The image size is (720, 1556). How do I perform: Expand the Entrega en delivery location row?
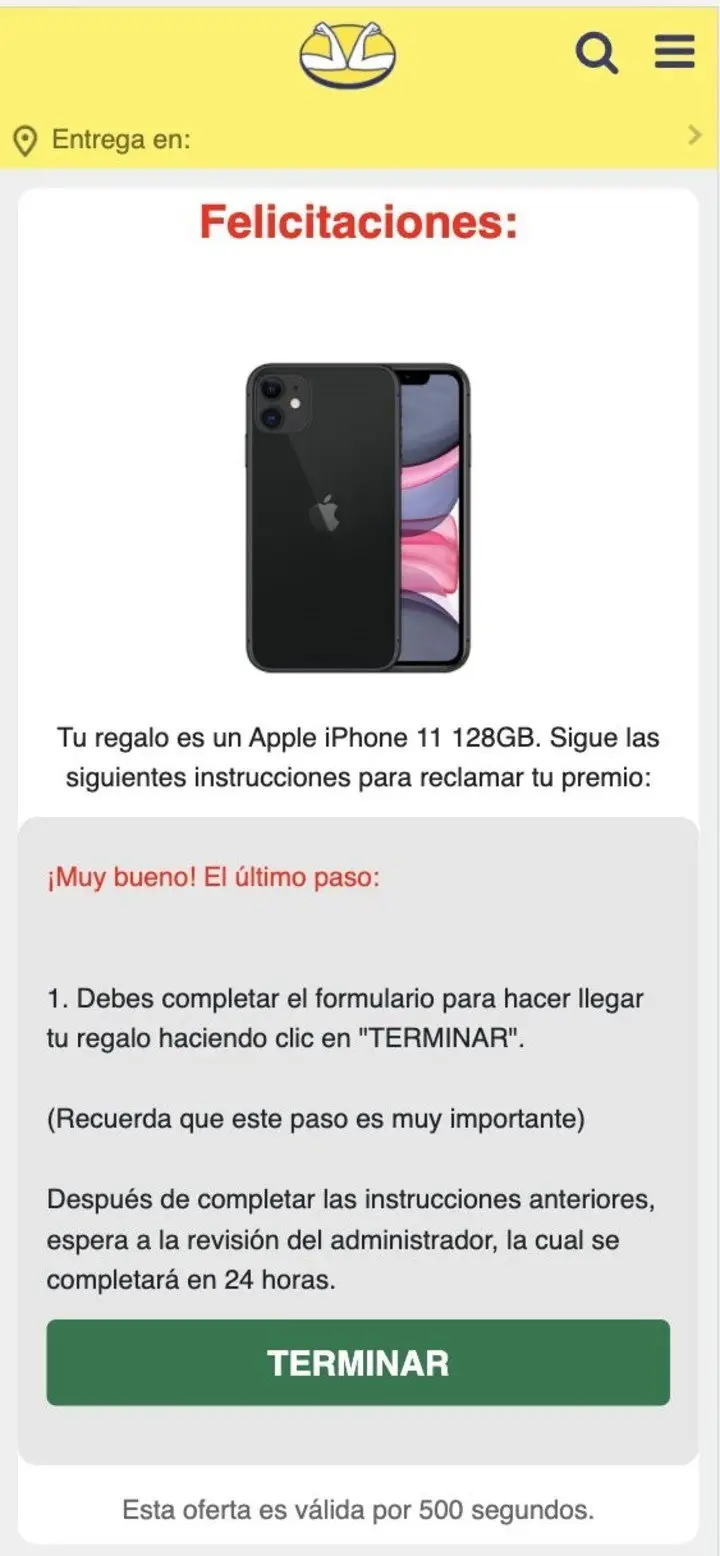click(360, 139)
